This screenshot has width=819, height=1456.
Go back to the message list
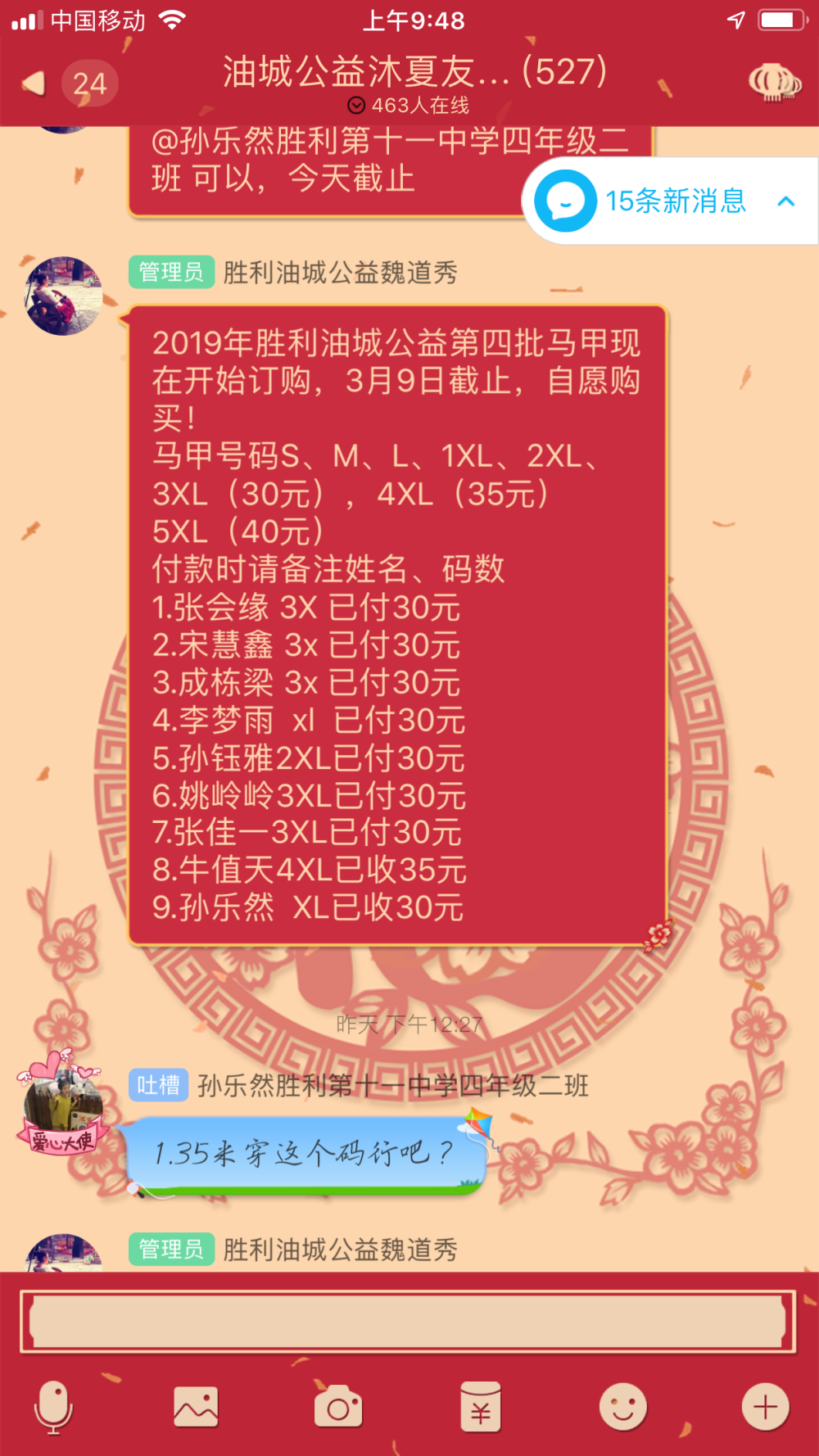69,83
